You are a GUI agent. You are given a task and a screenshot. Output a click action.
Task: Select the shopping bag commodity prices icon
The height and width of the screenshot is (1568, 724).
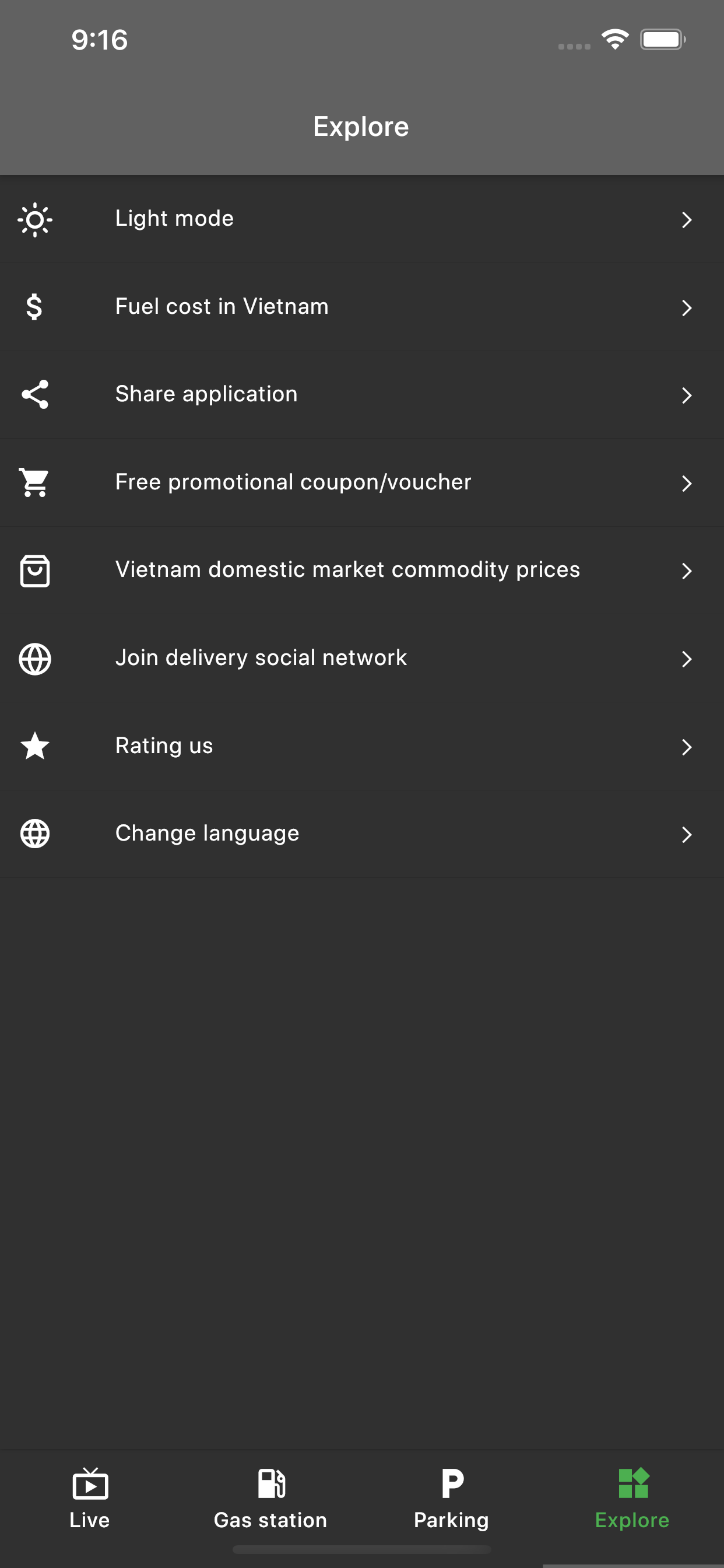pyautogui.click(x=34, y=571)
